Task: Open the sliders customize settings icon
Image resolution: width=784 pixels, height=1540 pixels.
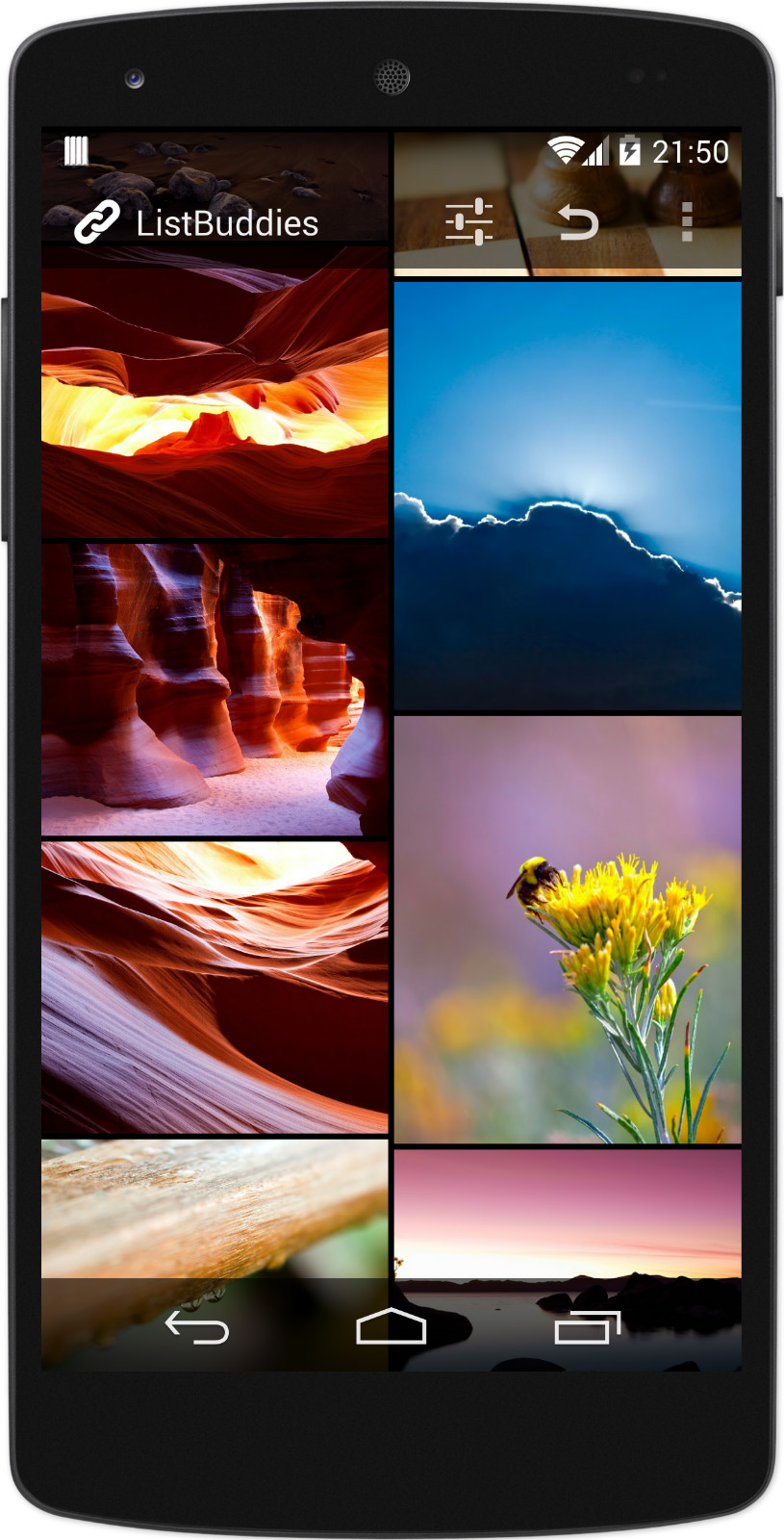Action: [469, 222]
